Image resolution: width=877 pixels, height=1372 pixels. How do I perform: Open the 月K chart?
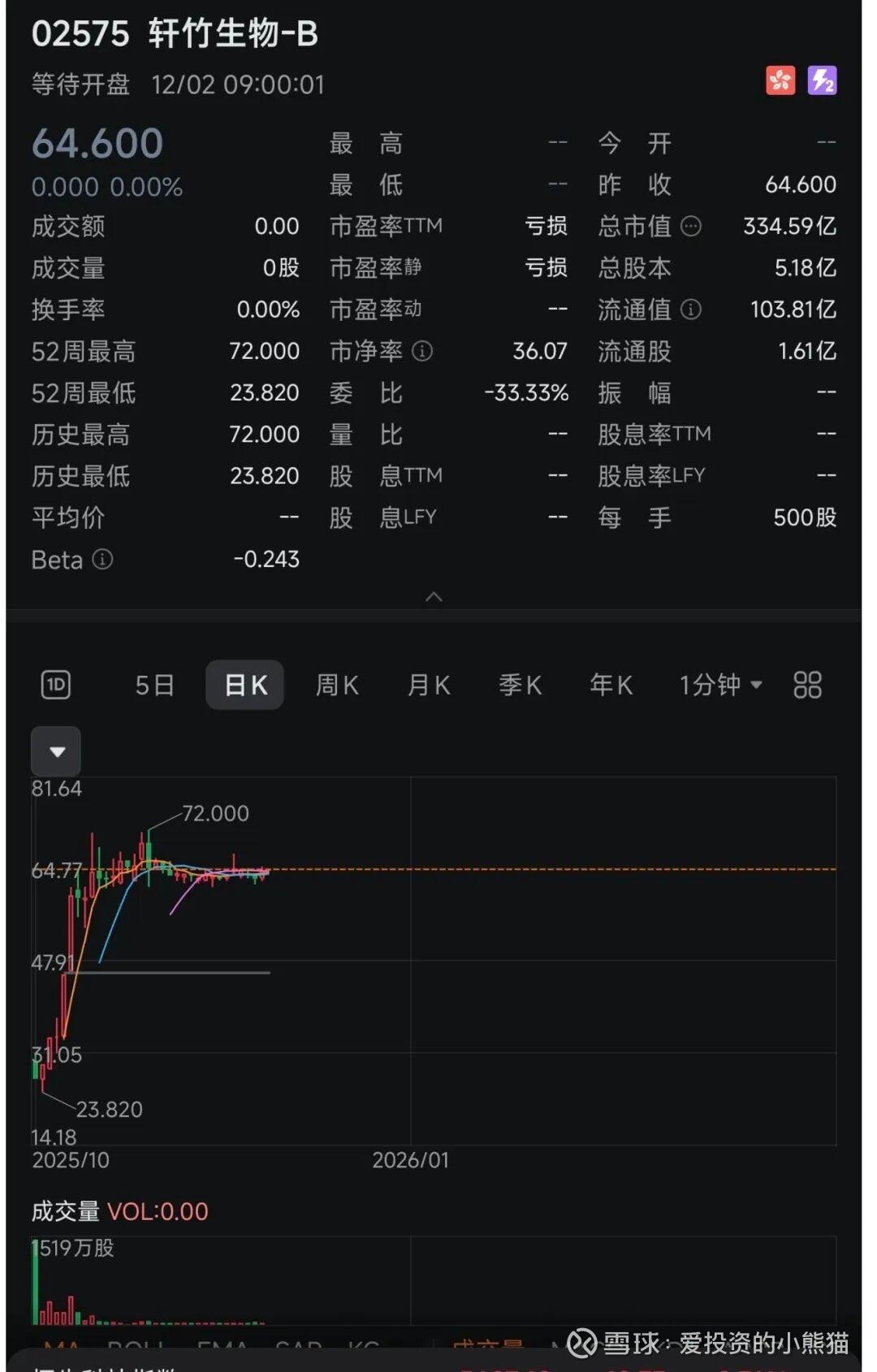click(429, 685)
